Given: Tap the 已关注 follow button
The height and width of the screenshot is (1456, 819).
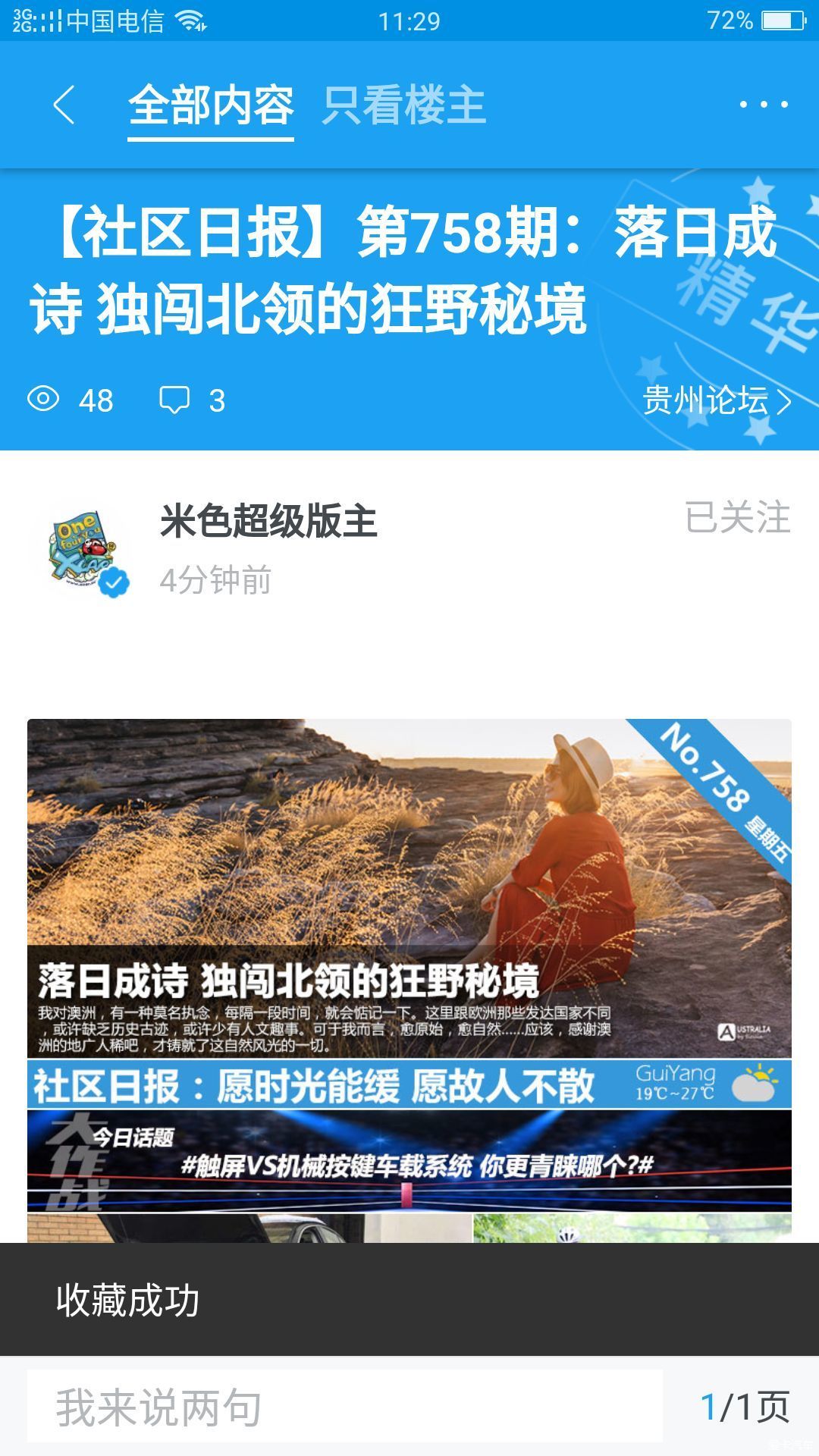Looking at the screenshot, I should (x=737, y=518).
